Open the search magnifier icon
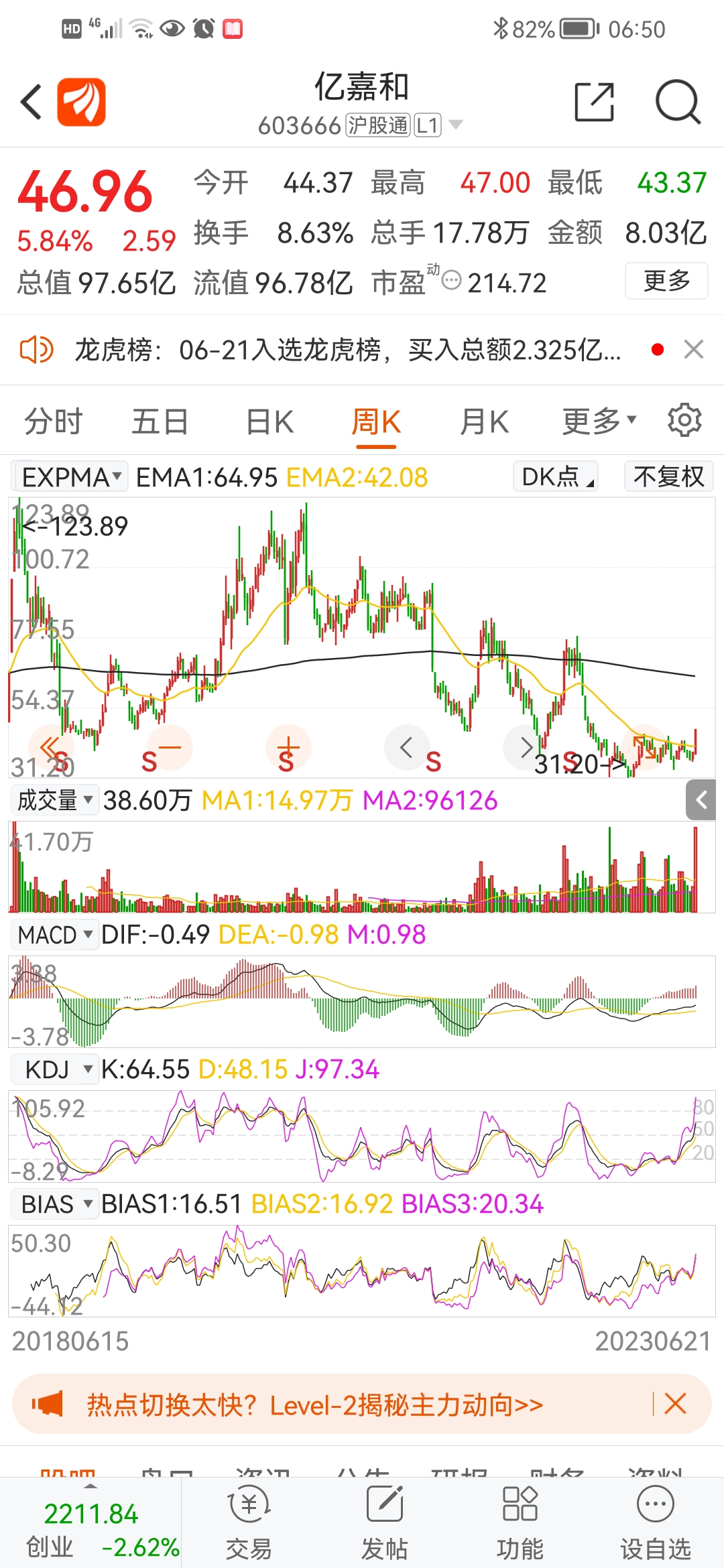 coord(678,102)
